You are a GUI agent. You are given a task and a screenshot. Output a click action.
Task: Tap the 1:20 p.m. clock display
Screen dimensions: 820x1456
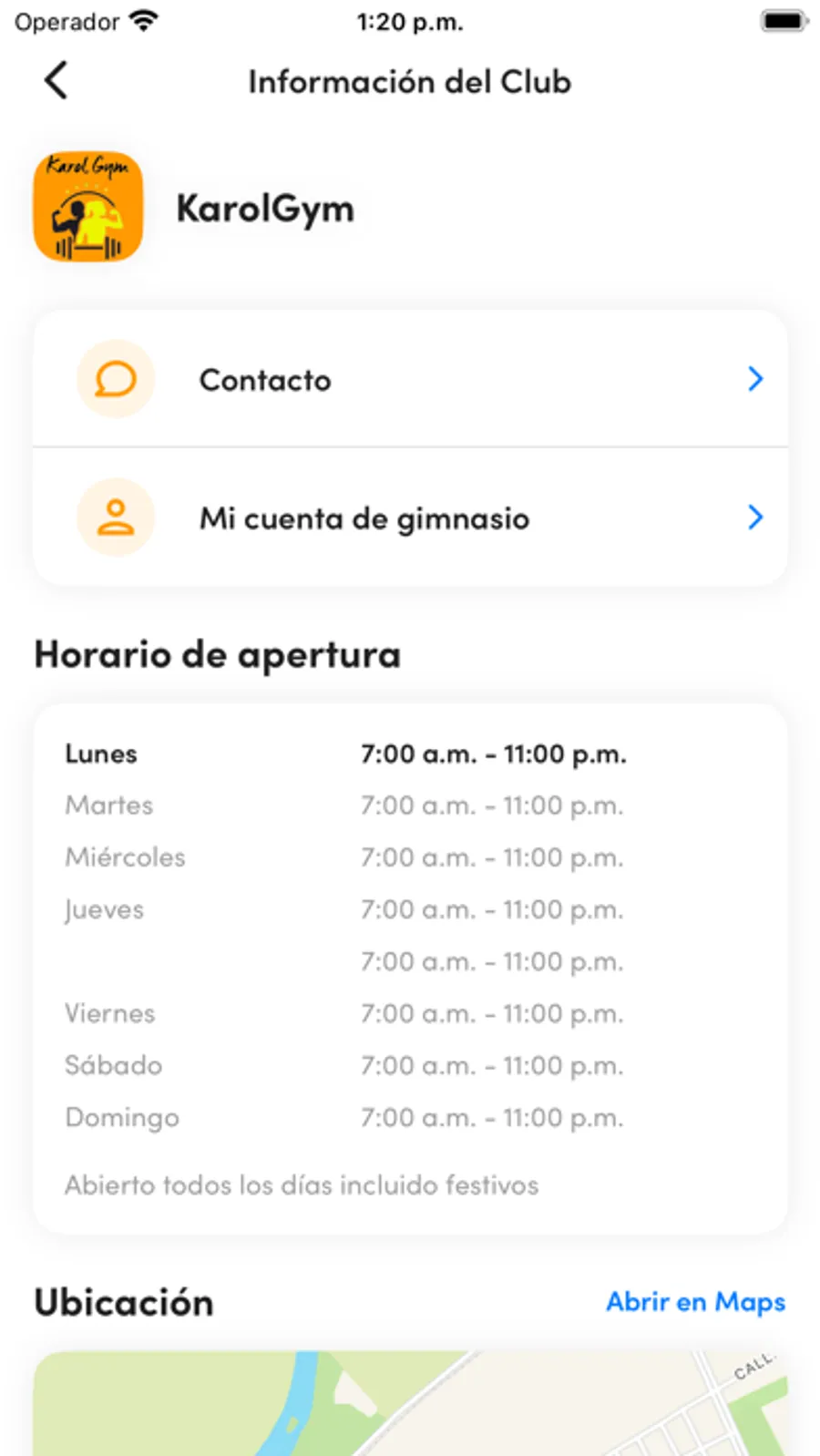click(409, 22)
